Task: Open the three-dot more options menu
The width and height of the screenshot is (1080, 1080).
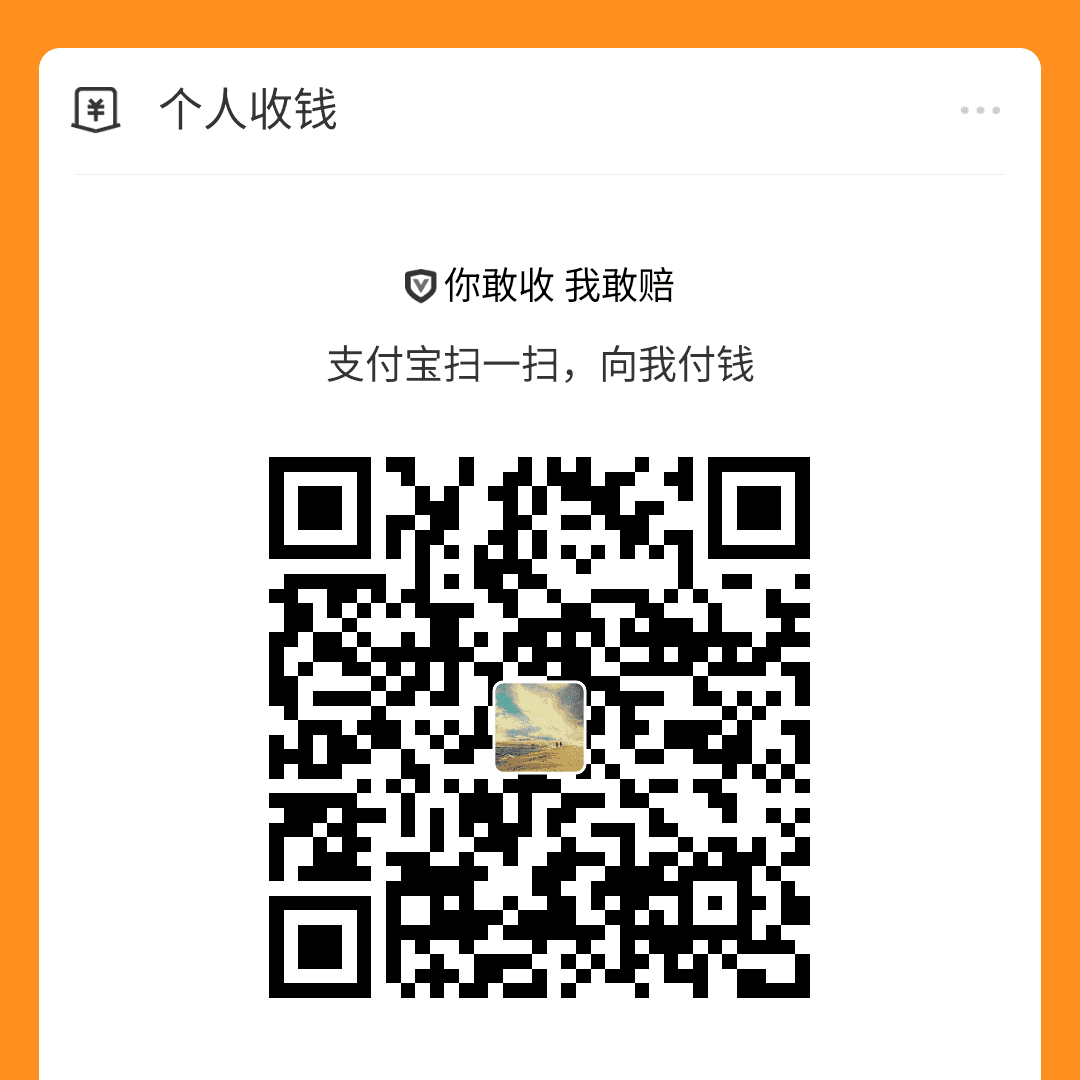Action: tap(980, 110)
